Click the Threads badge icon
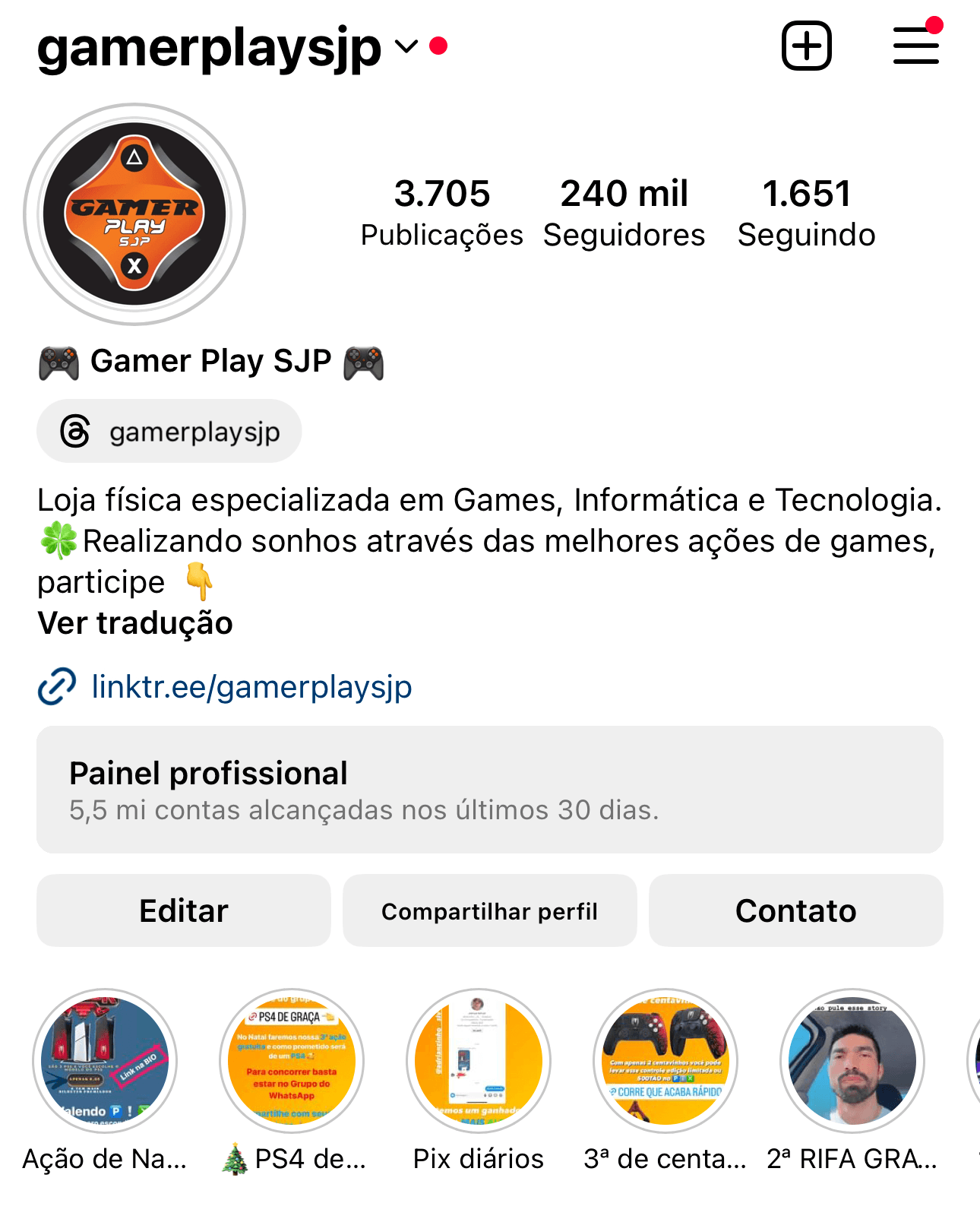Image resolution: width=980 pixels, height=1219 pixels. (x=72, y=431)
